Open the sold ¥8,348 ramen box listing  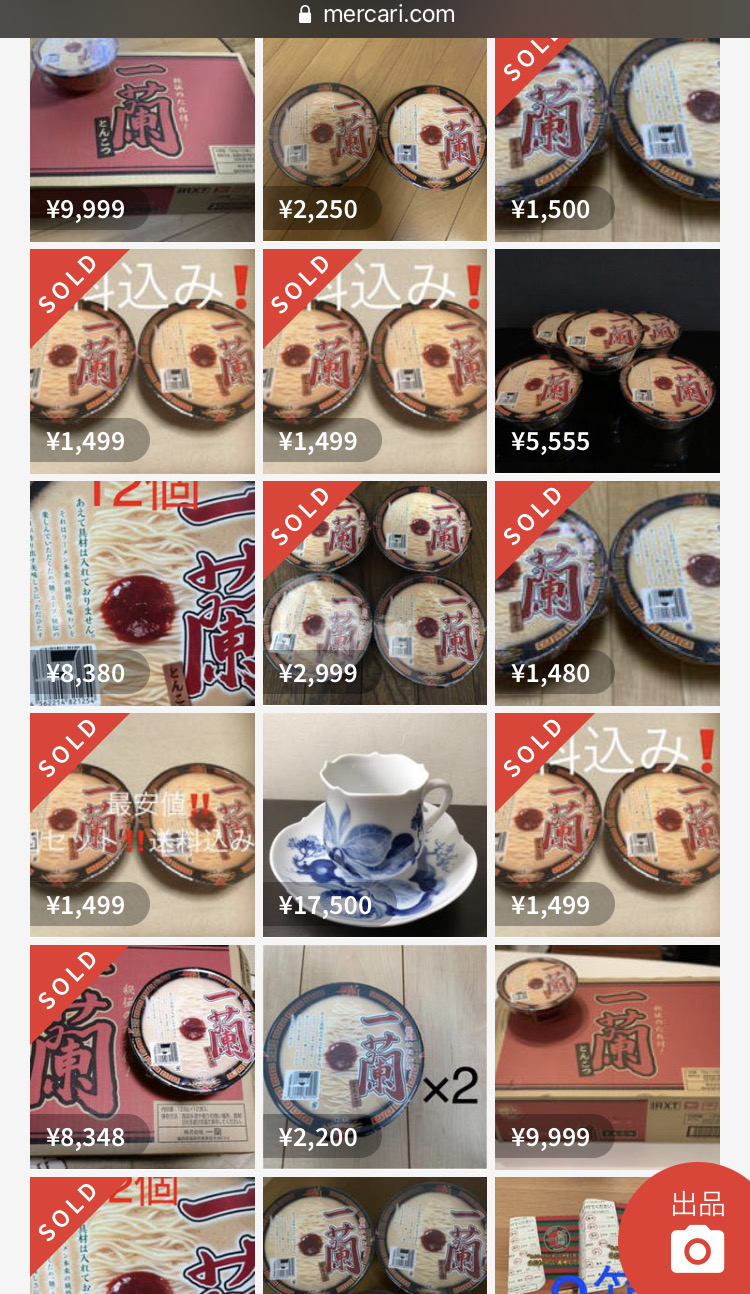point(142,1056)
